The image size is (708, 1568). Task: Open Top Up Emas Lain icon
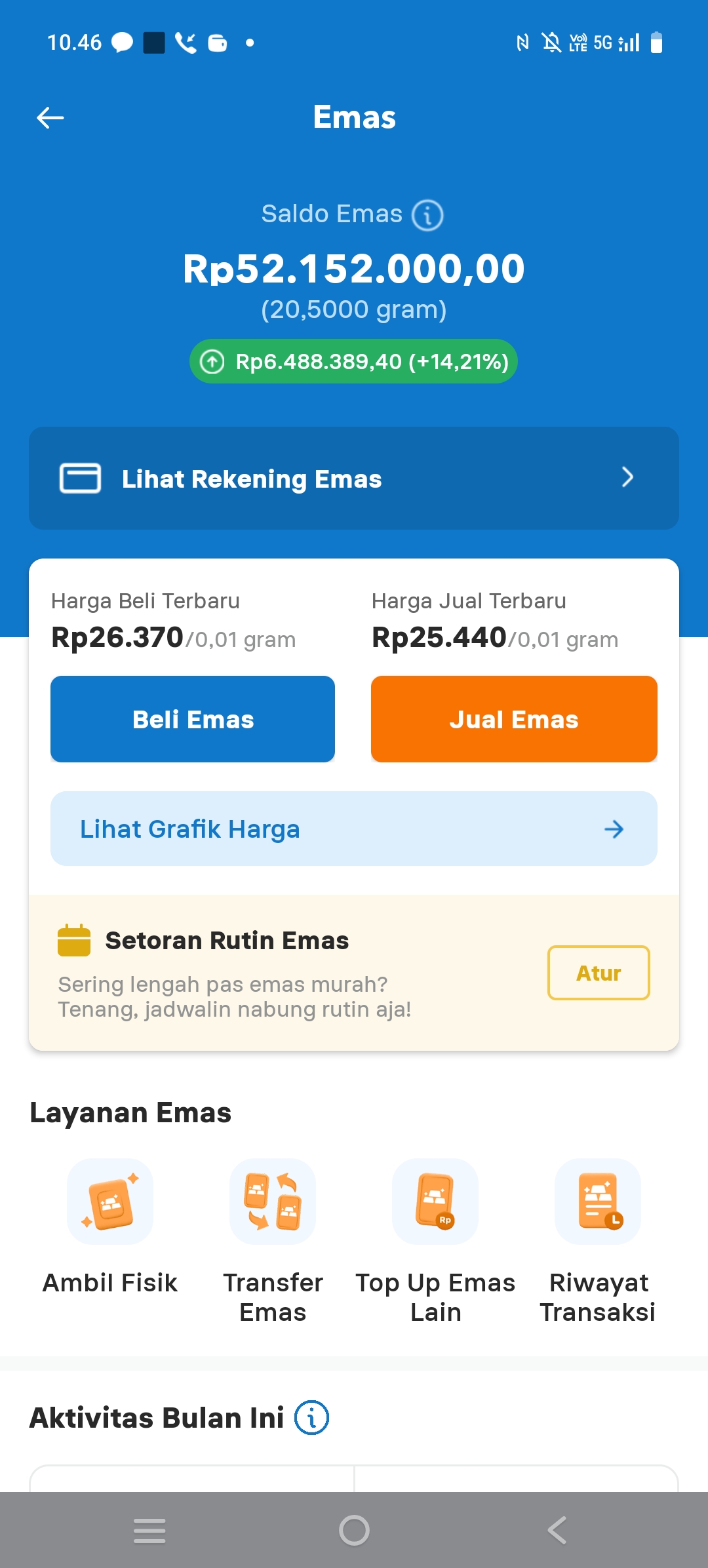pyautogui.click(x=435, y=1201)
